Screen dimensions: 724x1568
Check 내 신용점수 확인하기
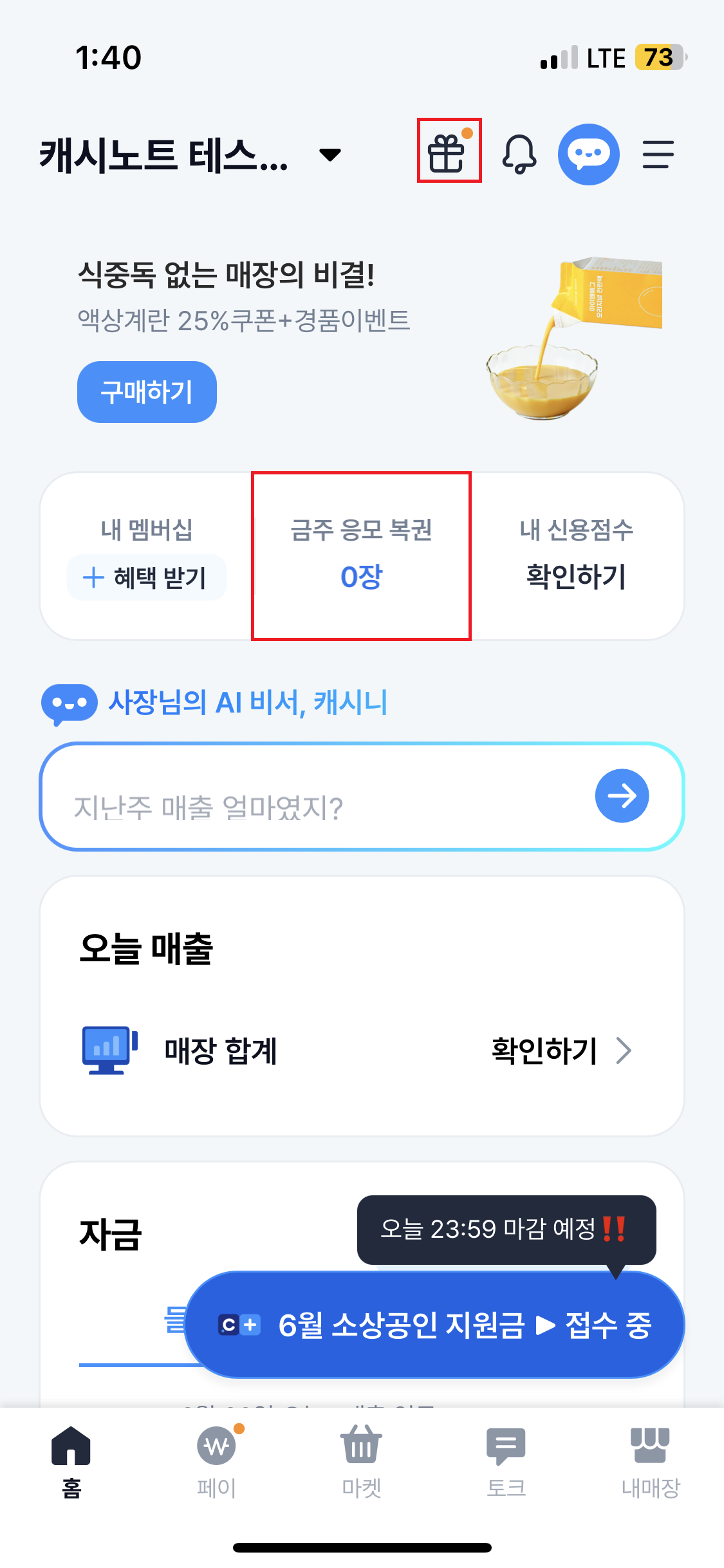[x=577, y=556]
